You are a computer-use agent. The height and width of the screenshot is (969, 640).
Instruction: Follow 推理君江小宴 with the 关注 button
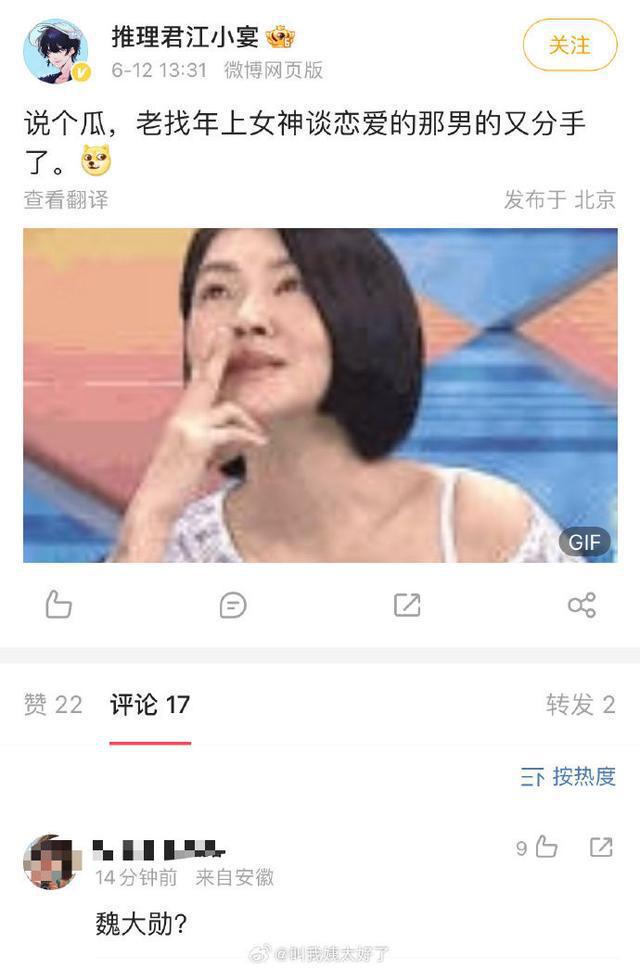(x=570, y=45)
